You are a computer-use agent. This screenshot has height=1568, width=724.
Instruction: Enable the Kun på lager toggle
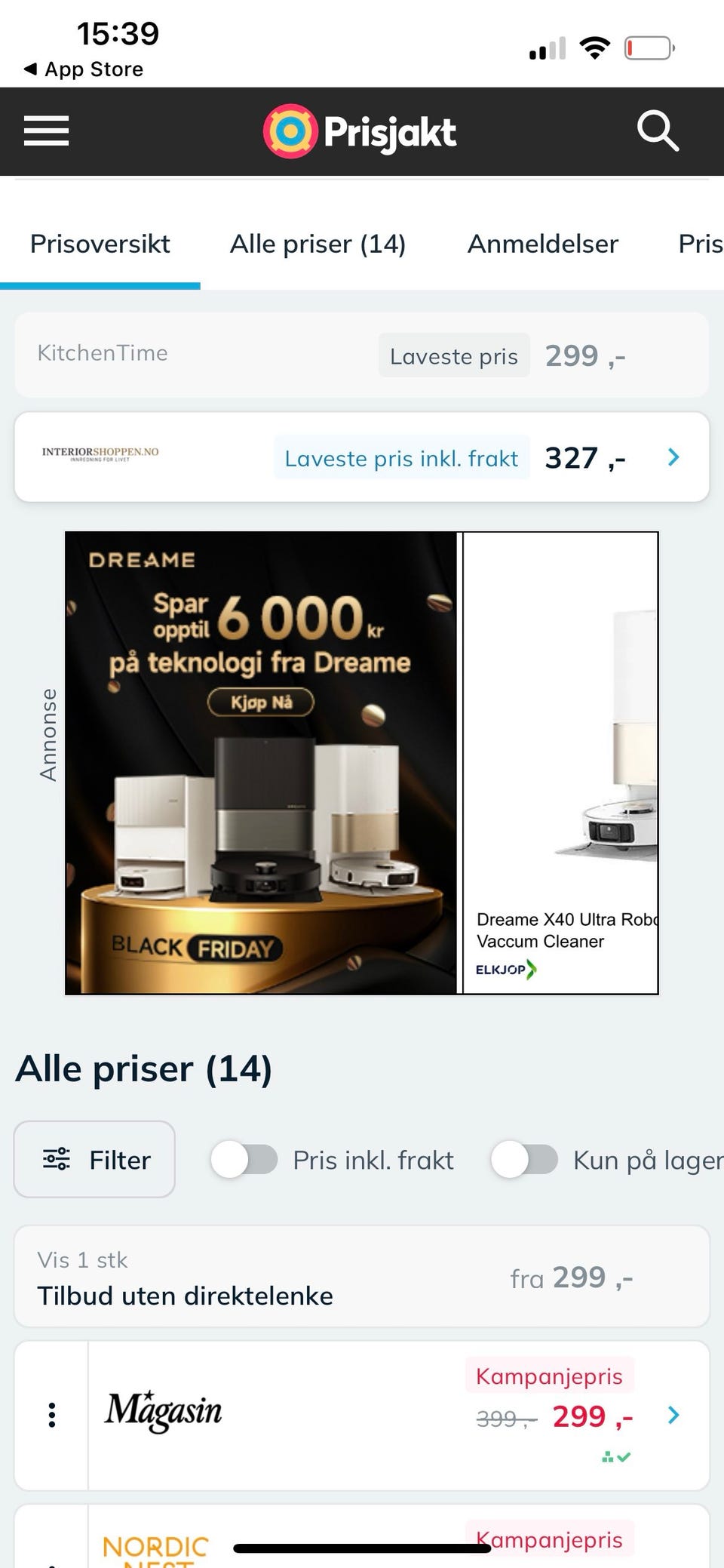click(526, 1160)
